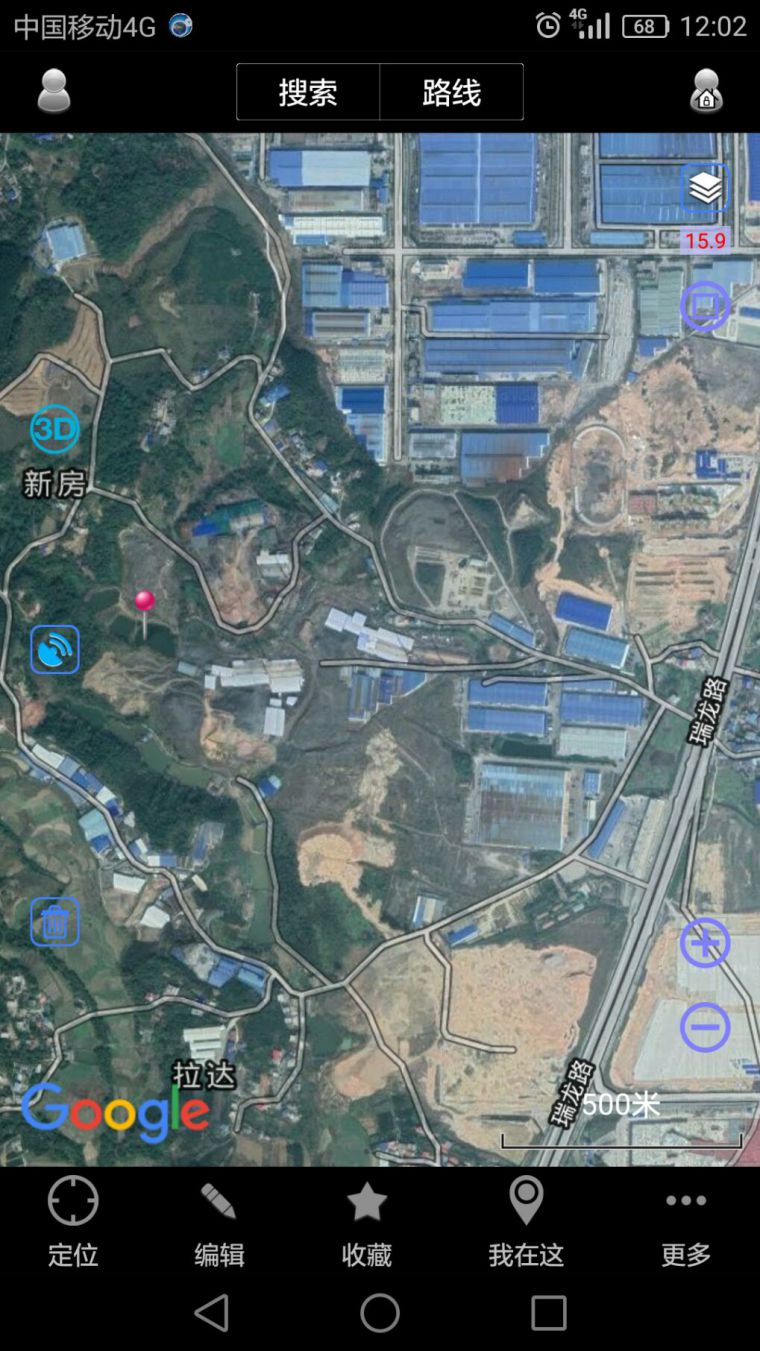Go back using system back button
The width and height of the screenshot is (760, 1351).
coord(211,1312)
